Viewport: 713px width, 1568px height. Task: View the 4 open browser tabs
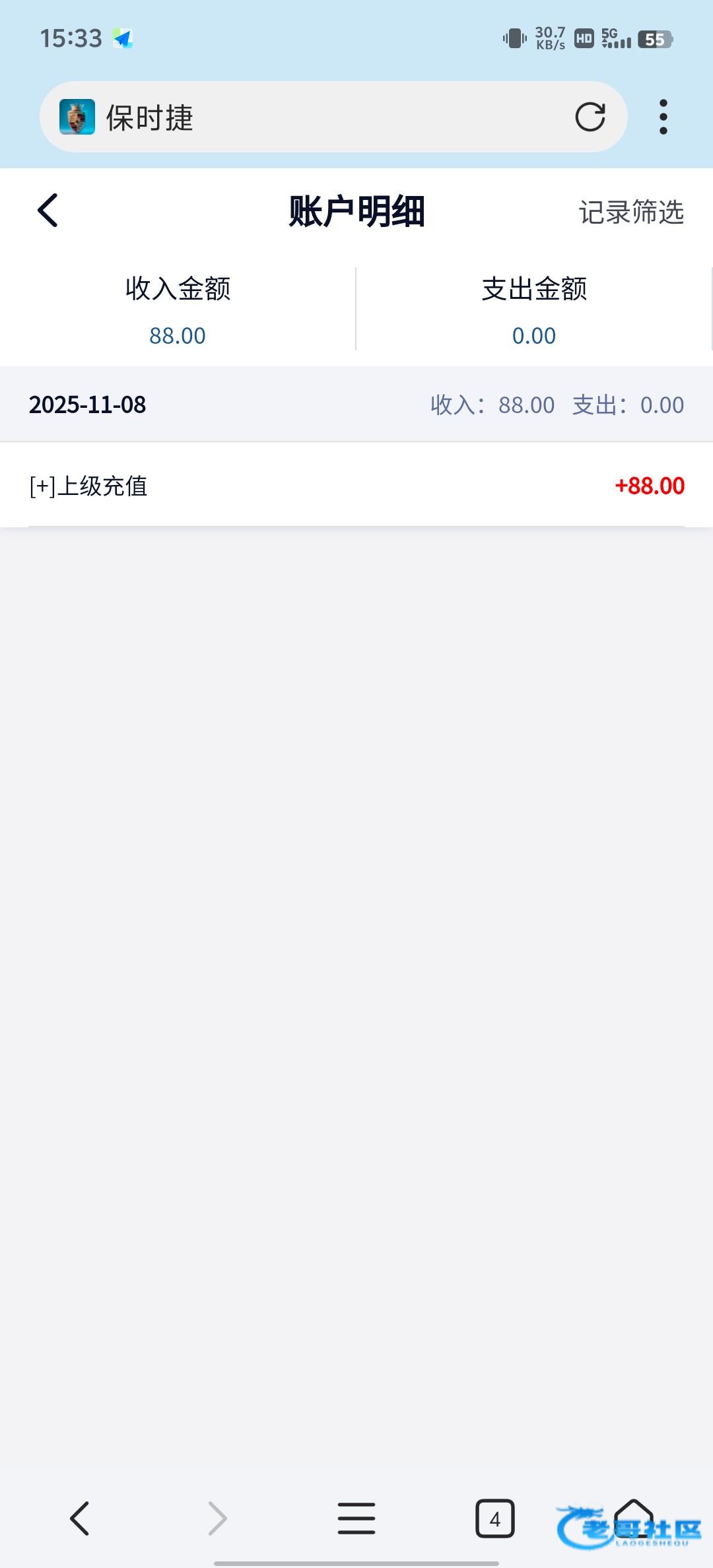494,1518
